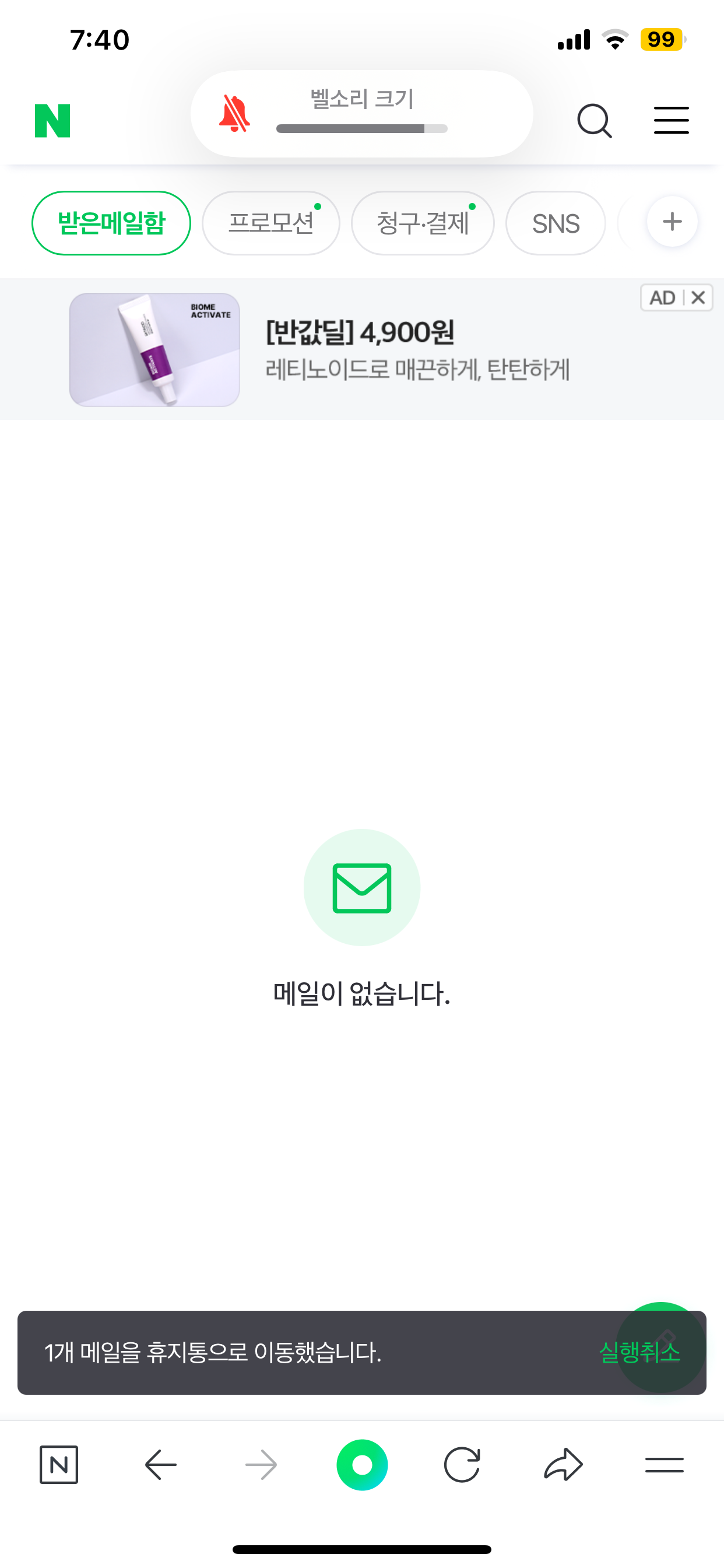Open Naver home from bottom bar
Viewport: 724px width, 1568px height.
59,1464
